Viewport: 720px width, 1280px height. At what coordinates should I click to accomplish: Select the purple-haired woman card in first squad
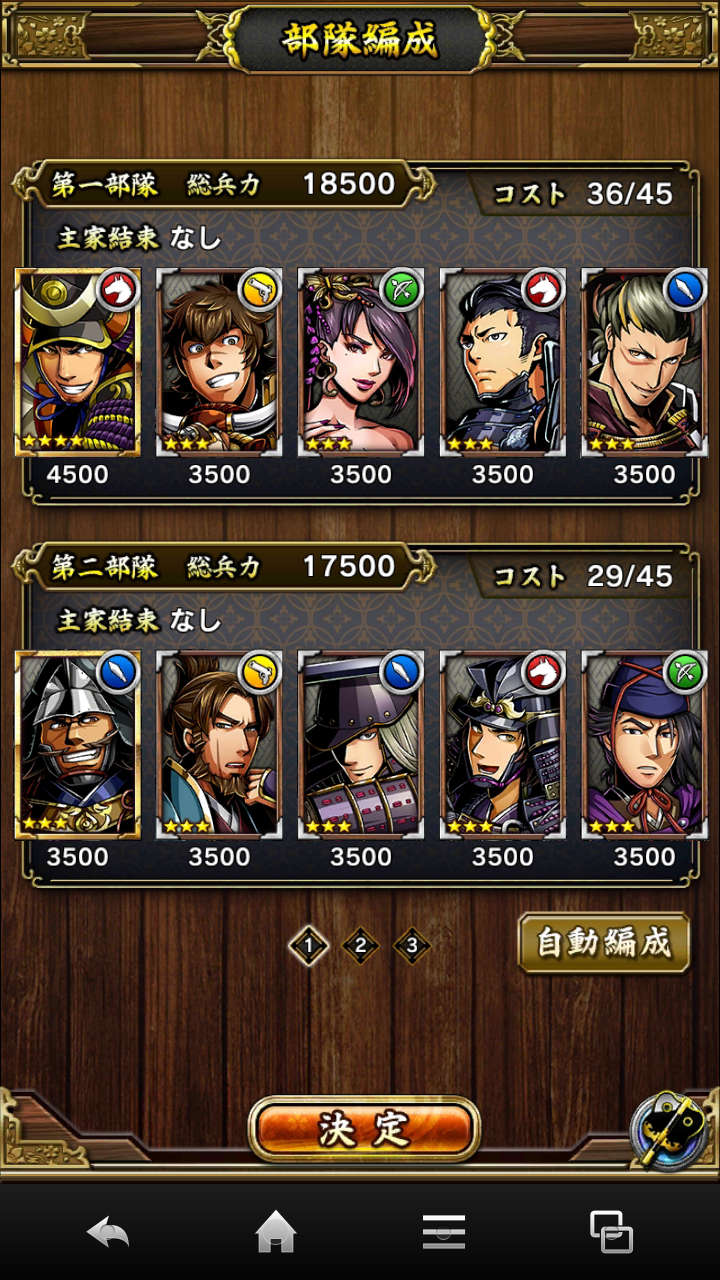pyautogui.click(x=361, y=362)
